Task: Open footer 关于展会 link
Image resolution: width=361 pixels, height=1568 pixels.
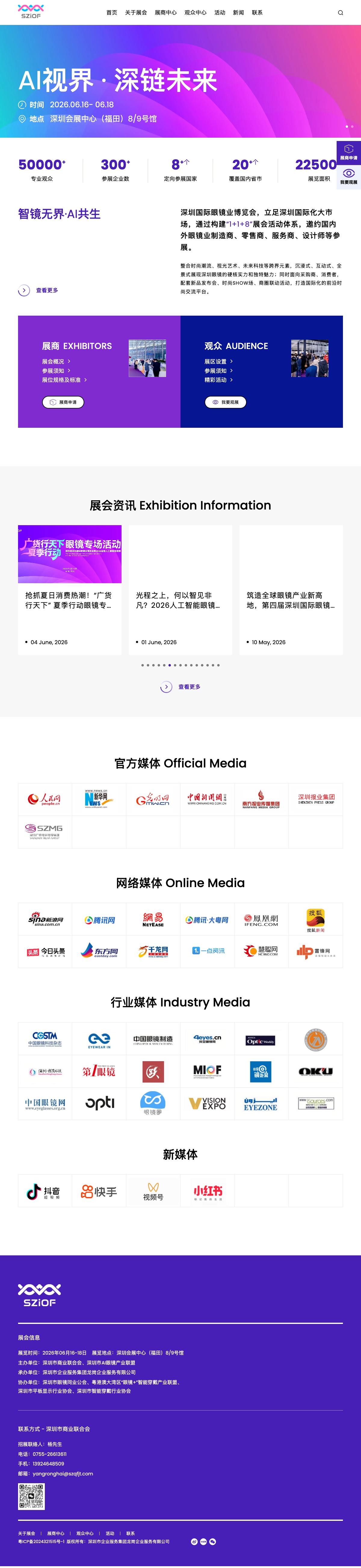Action: 27,1533
